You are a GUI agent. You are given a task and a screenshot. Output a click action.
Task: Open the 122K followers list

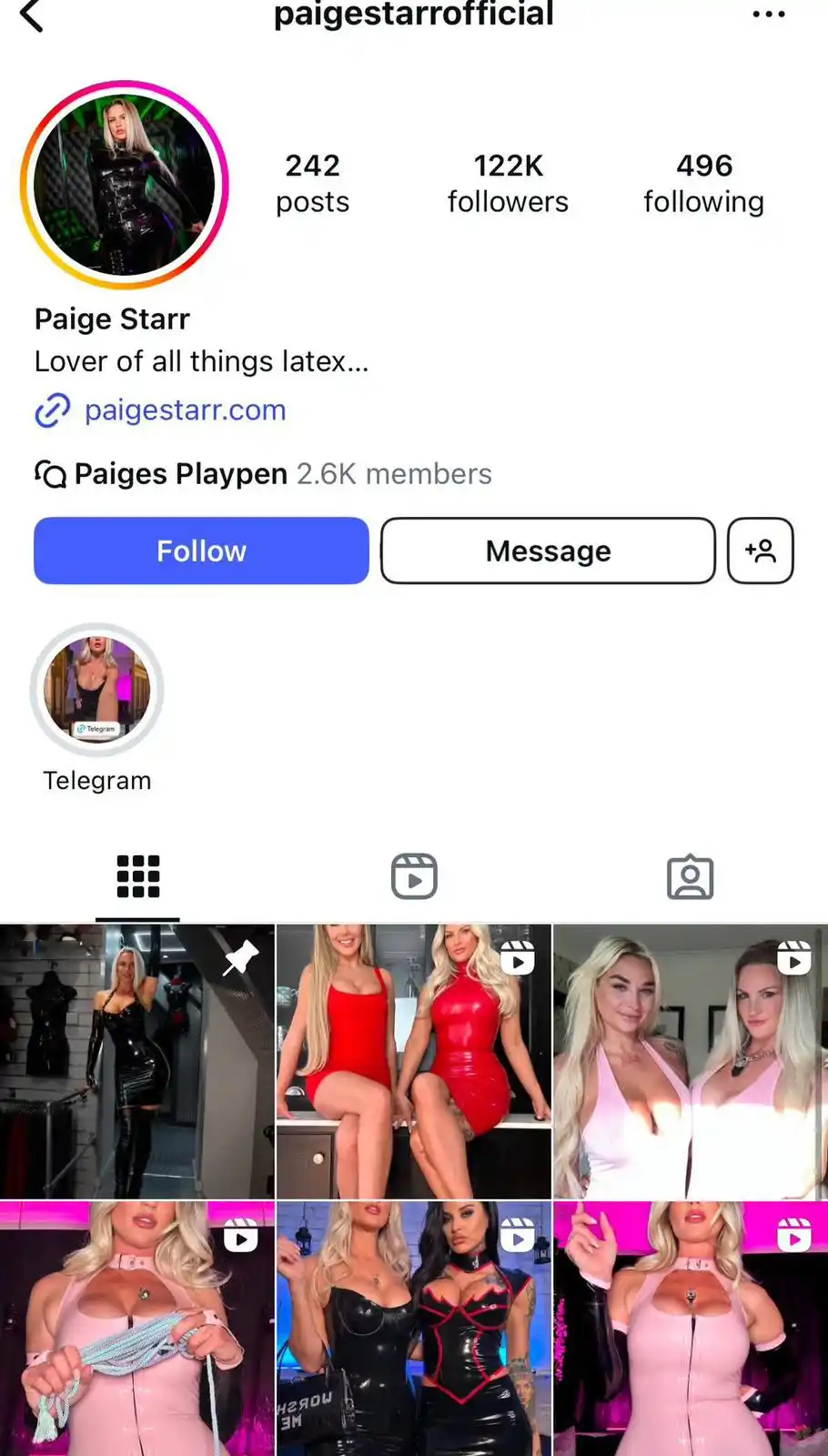(x=508, y=183)
